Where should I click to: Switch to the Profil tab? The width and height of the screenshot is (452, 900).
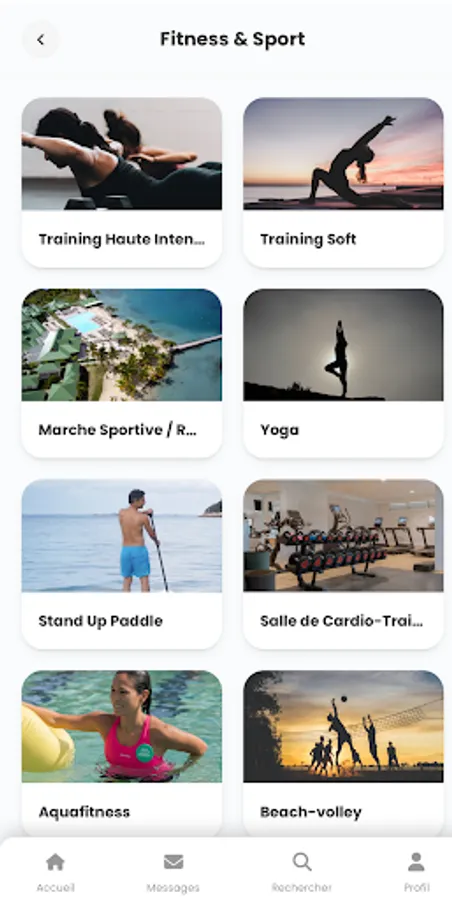pos(416,872)
